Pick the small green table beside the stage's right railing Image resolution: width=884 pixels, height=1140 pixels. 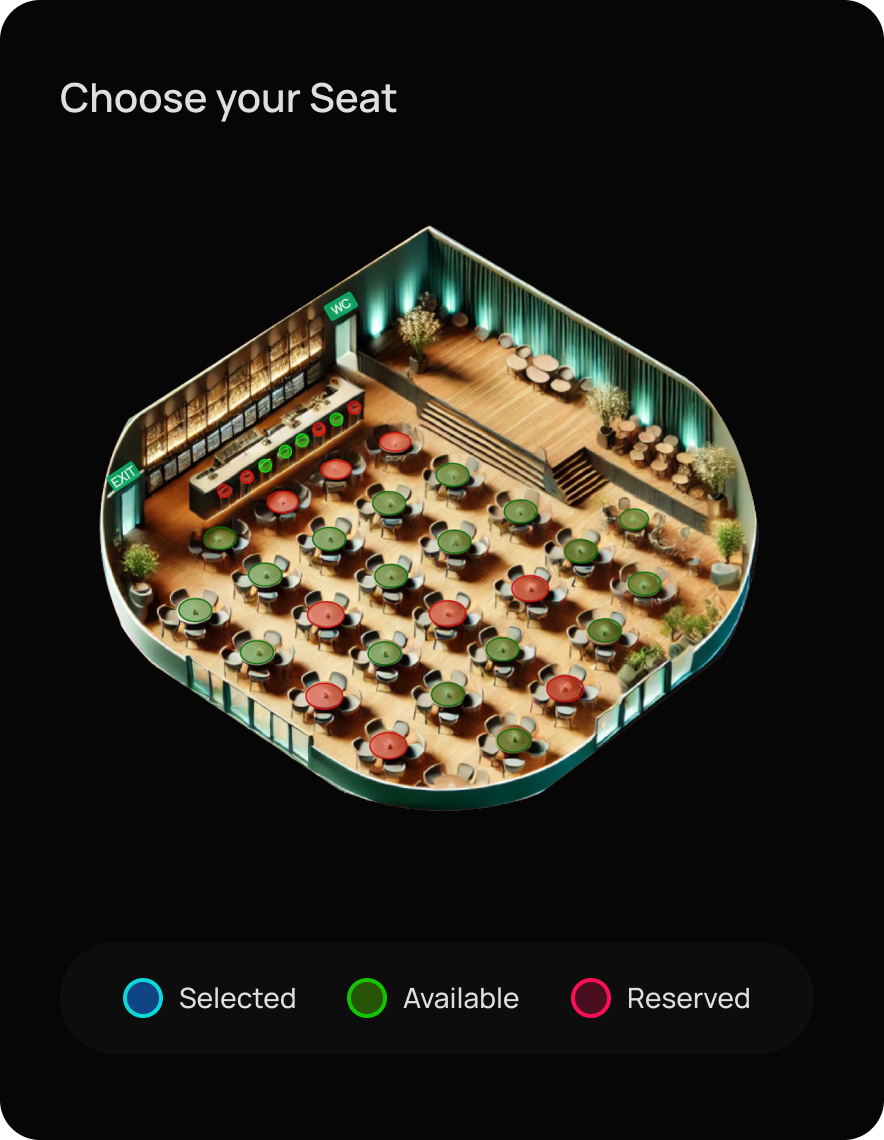click(633, 519)
